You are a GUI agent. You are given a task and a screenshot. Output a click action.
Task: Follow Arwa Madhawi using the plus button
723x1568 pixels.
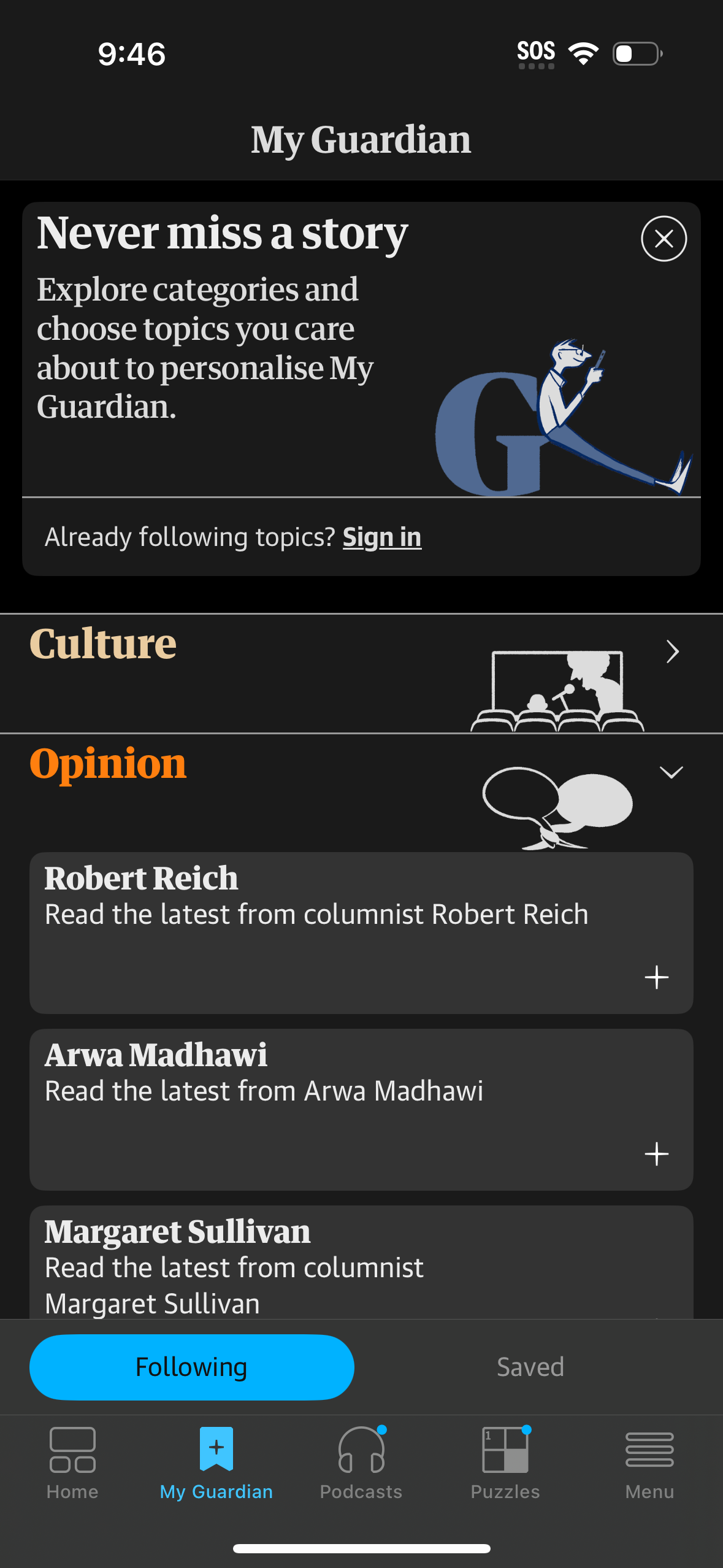click(656, 1154)
